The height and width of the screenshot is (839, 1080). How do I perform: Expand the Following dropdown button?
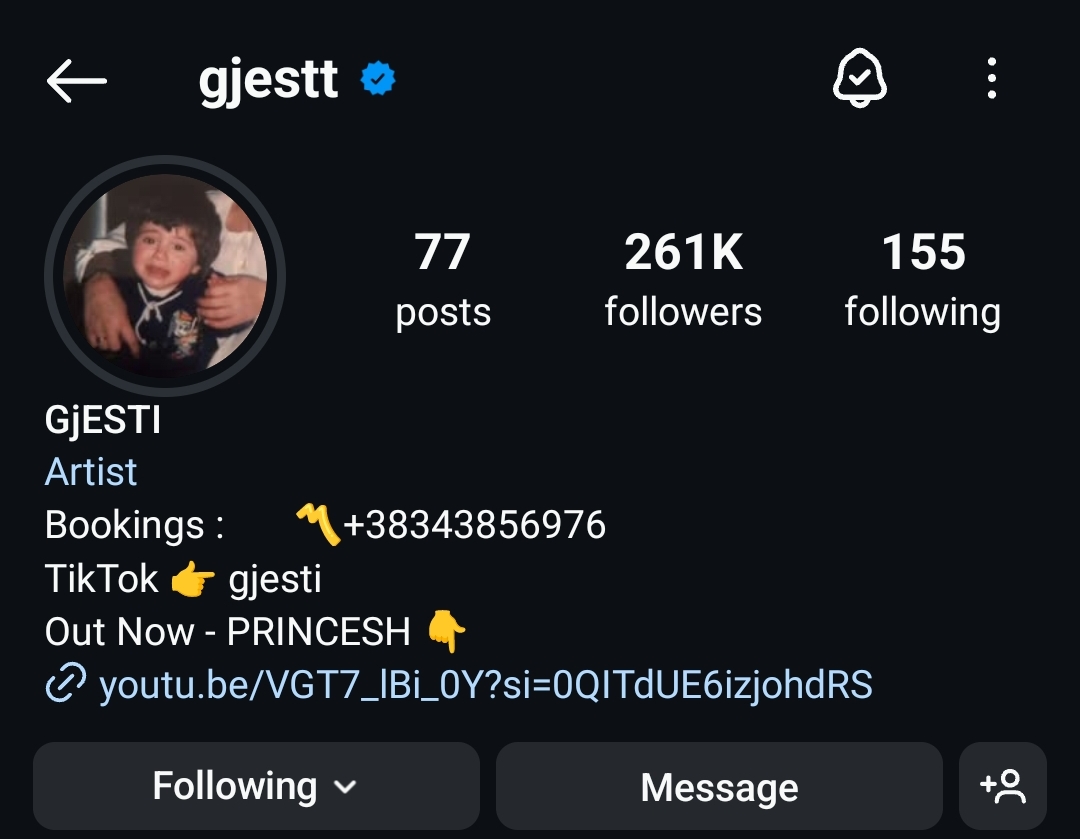coord(256,786)
